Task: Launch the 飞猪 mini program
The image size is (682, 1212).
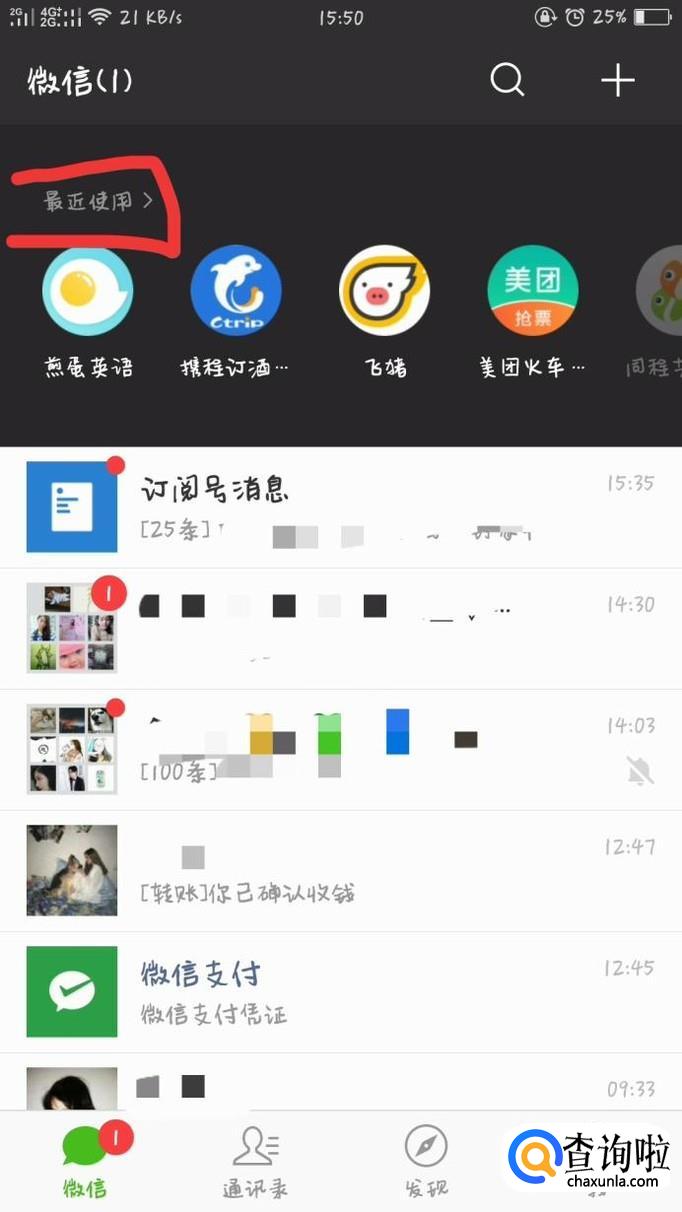Action: (x=385, y=291)
